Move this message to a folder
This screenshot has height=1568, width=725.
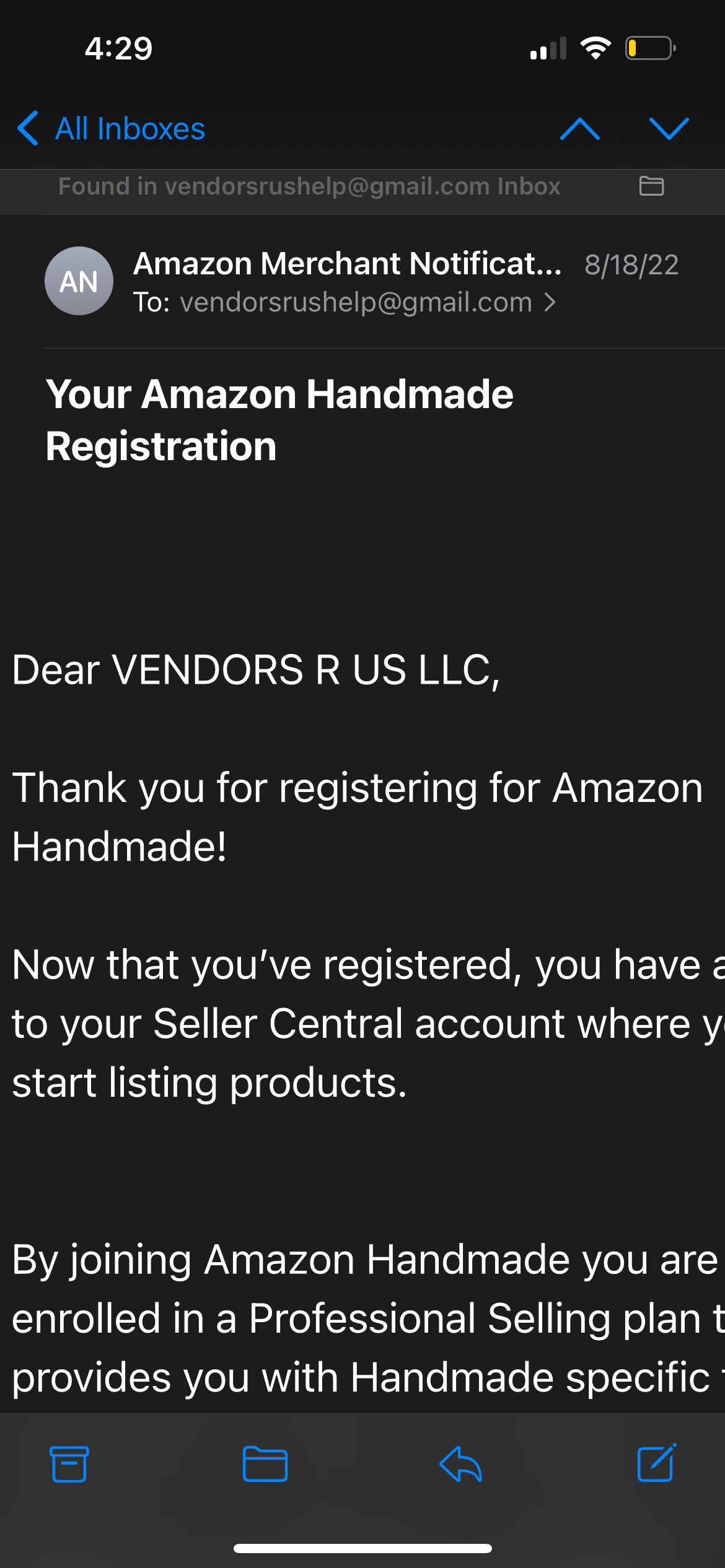[x=265, y=1464]
